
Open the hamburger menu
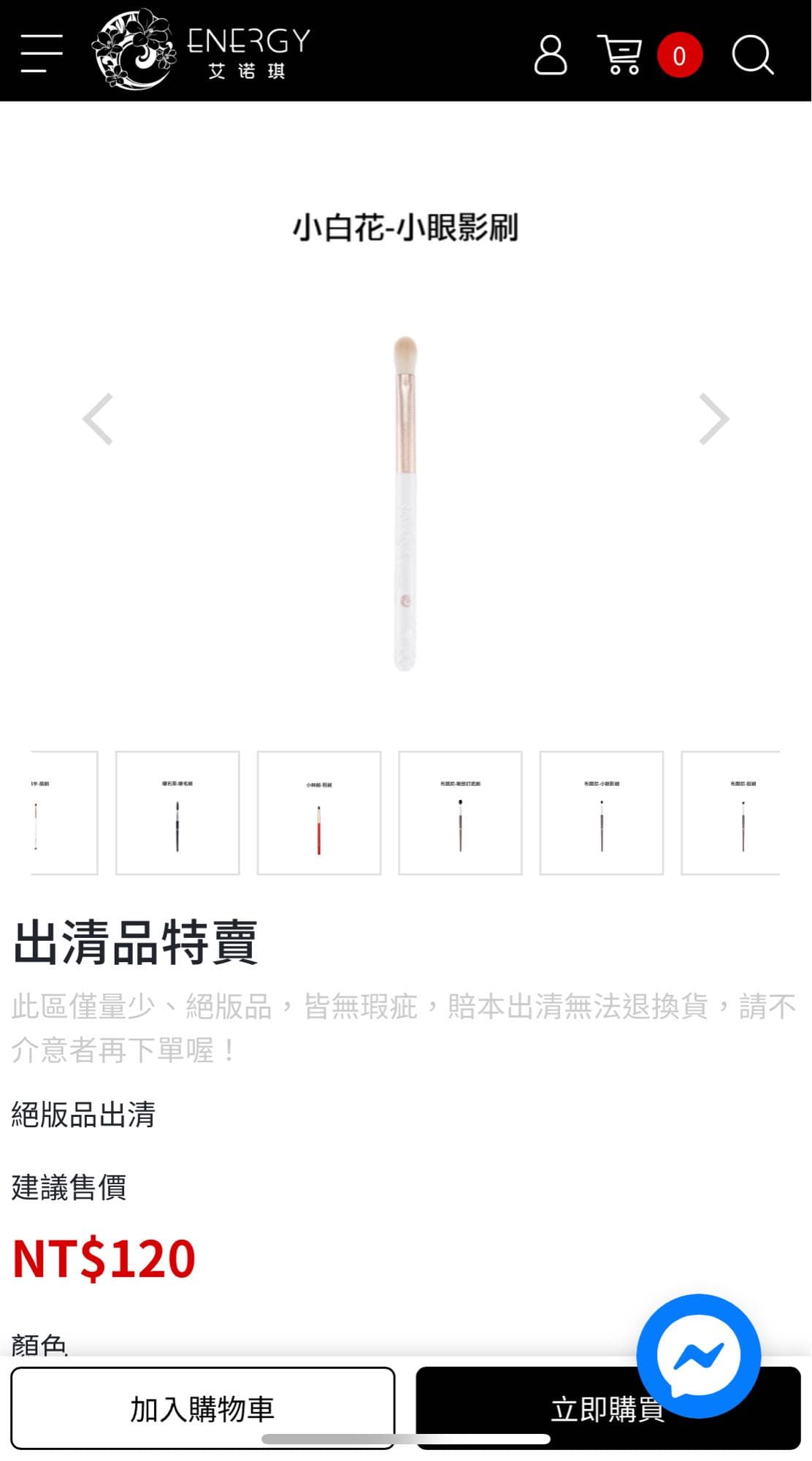click(x=42, y=53)
